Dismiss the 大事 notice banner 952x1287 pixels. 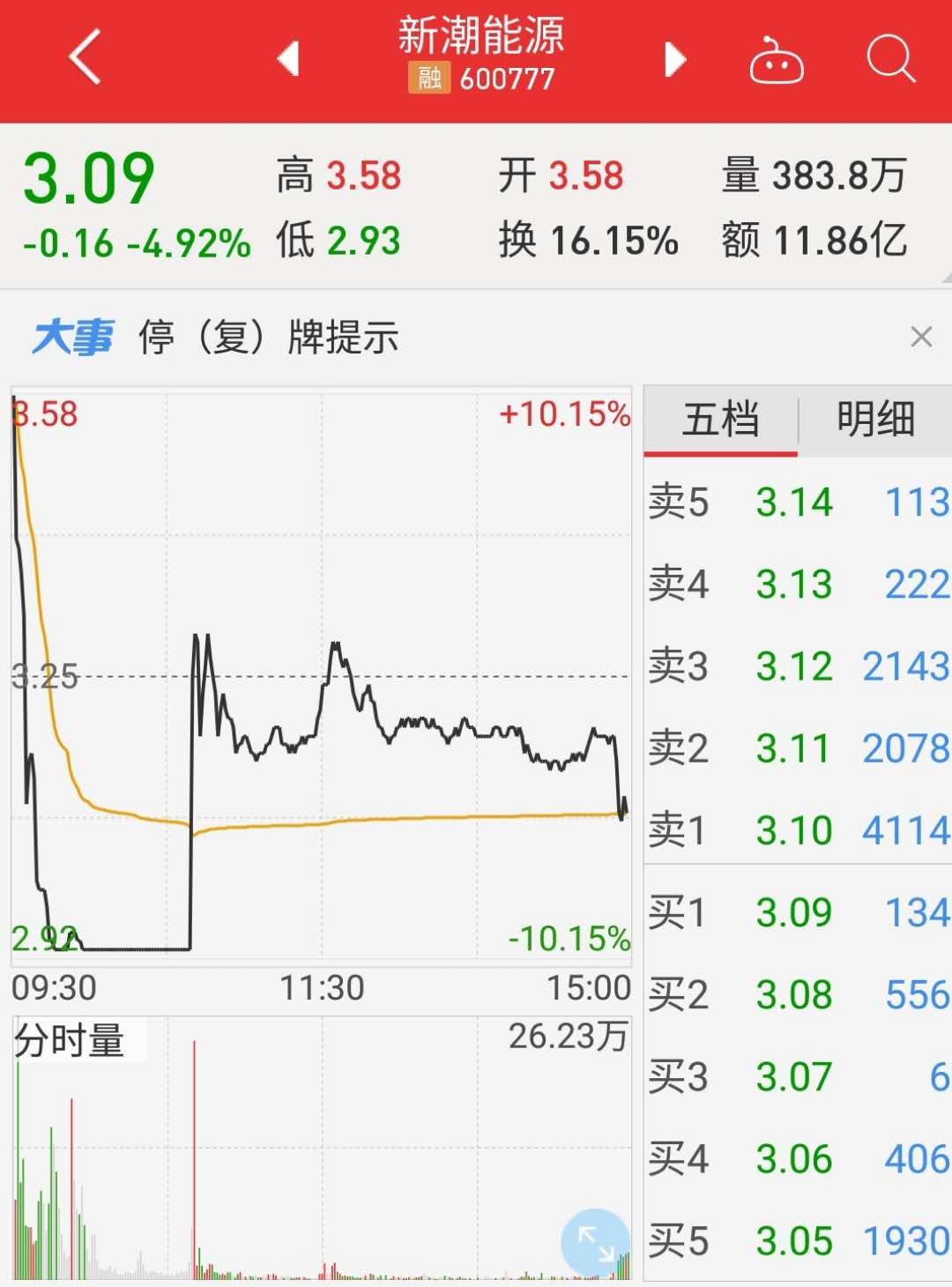coord(921,337)
